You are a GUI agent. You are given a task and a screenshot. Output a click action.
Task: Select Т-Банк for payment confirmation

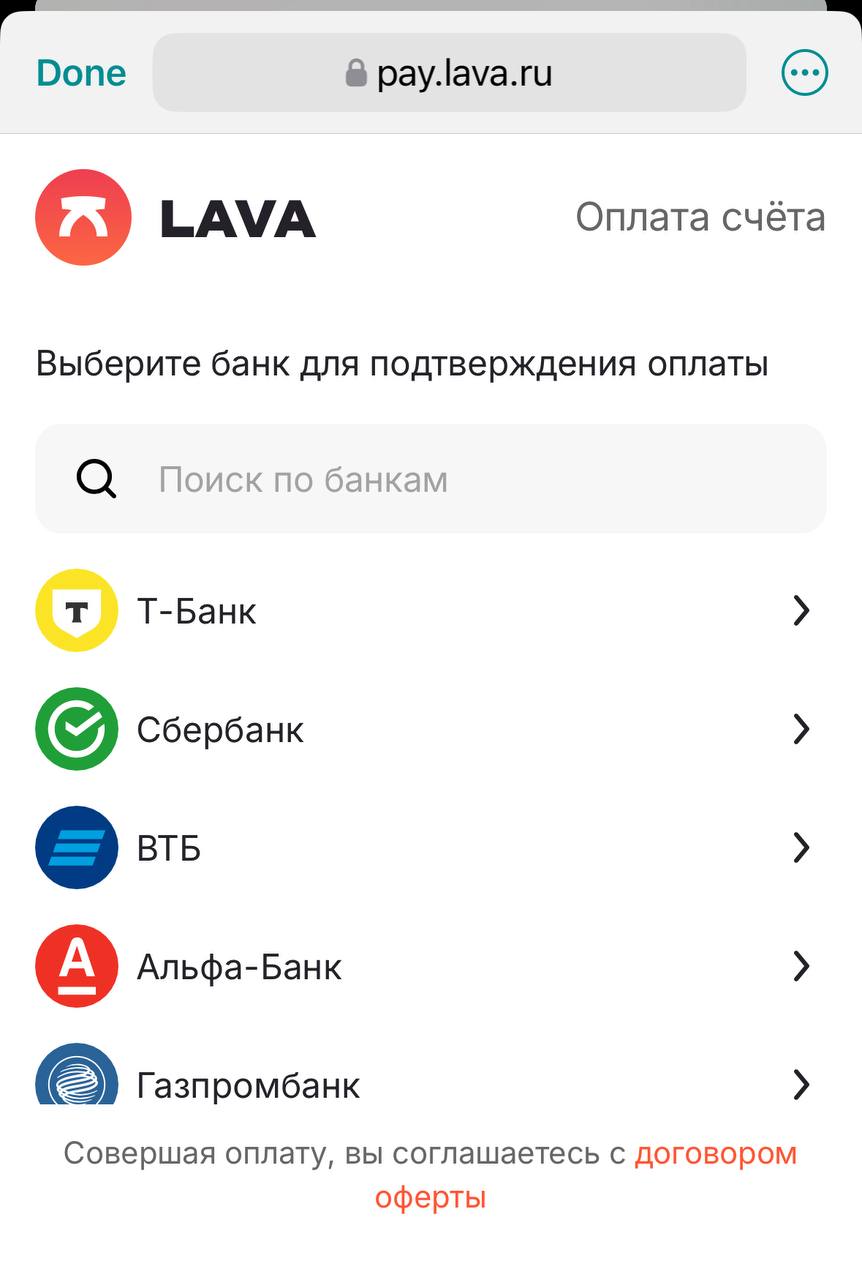pos(431,611)
